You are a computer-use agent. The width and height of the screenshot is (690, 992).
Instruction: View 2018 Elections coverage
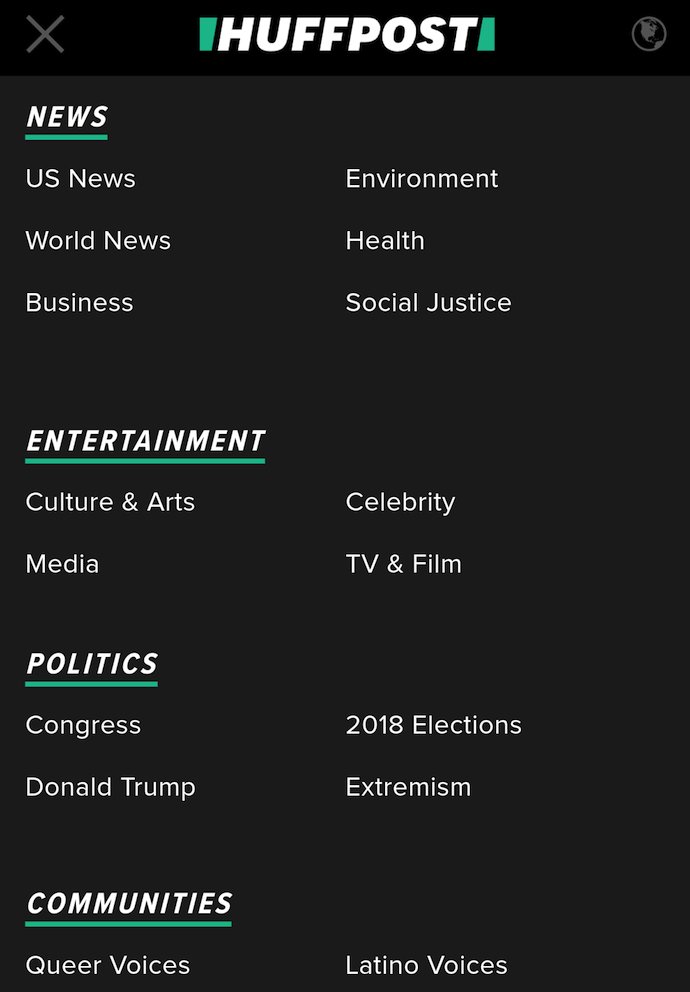433,725
